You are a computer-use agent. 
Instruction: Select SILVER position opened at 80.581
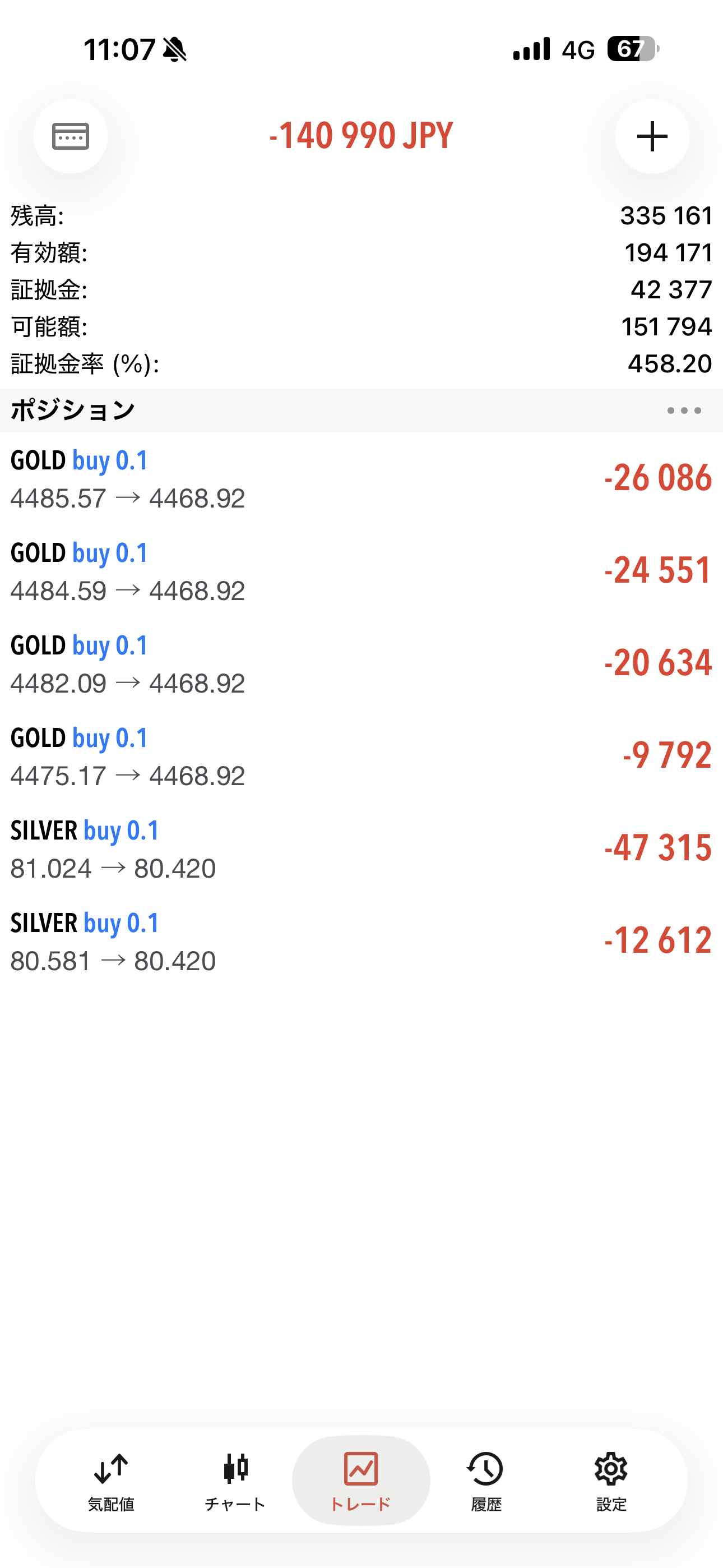coord(361,942)
